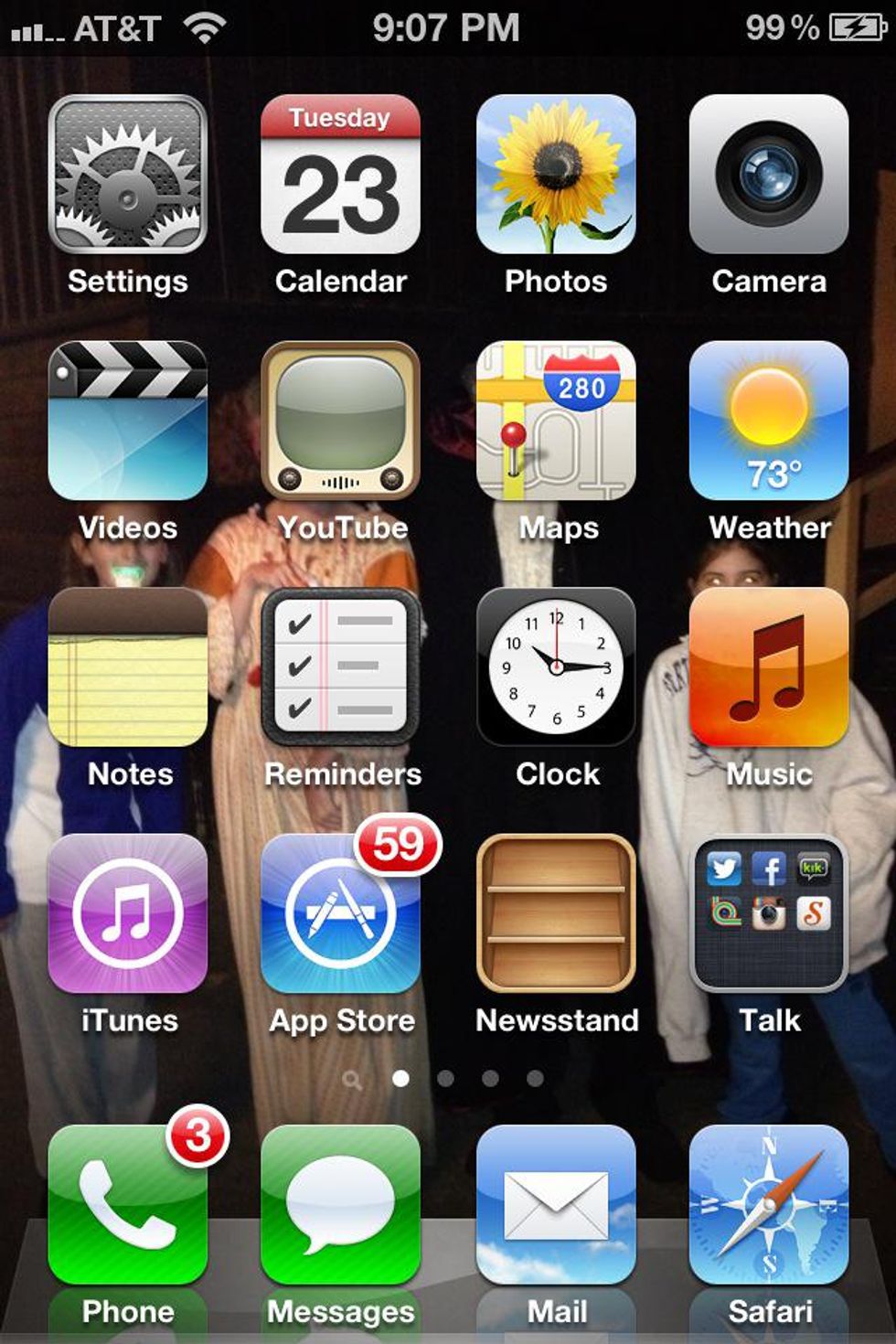Open the Calendar app

click(340, 175)
